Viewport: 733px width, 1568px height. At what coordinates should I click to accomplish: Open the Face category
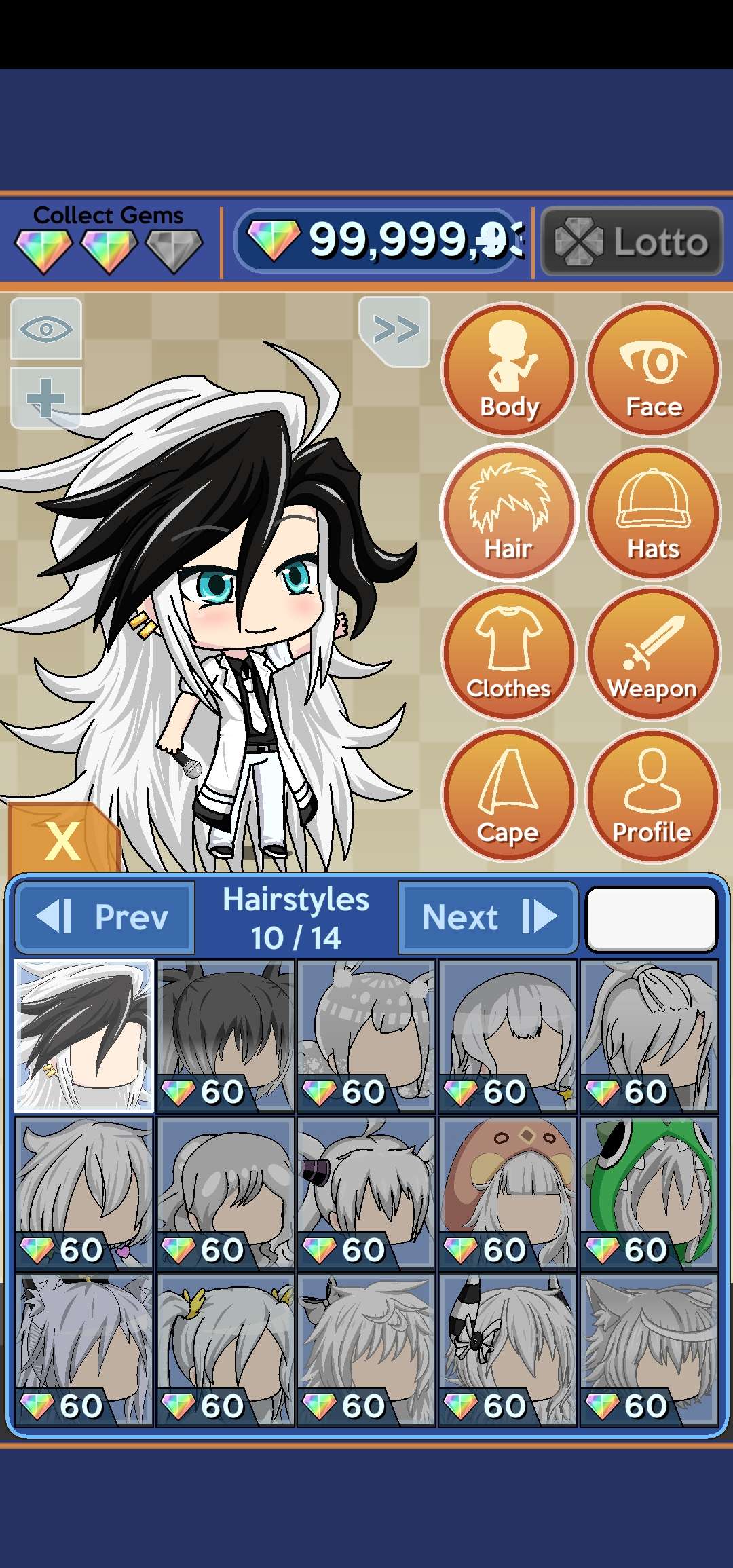click(653, 369)
